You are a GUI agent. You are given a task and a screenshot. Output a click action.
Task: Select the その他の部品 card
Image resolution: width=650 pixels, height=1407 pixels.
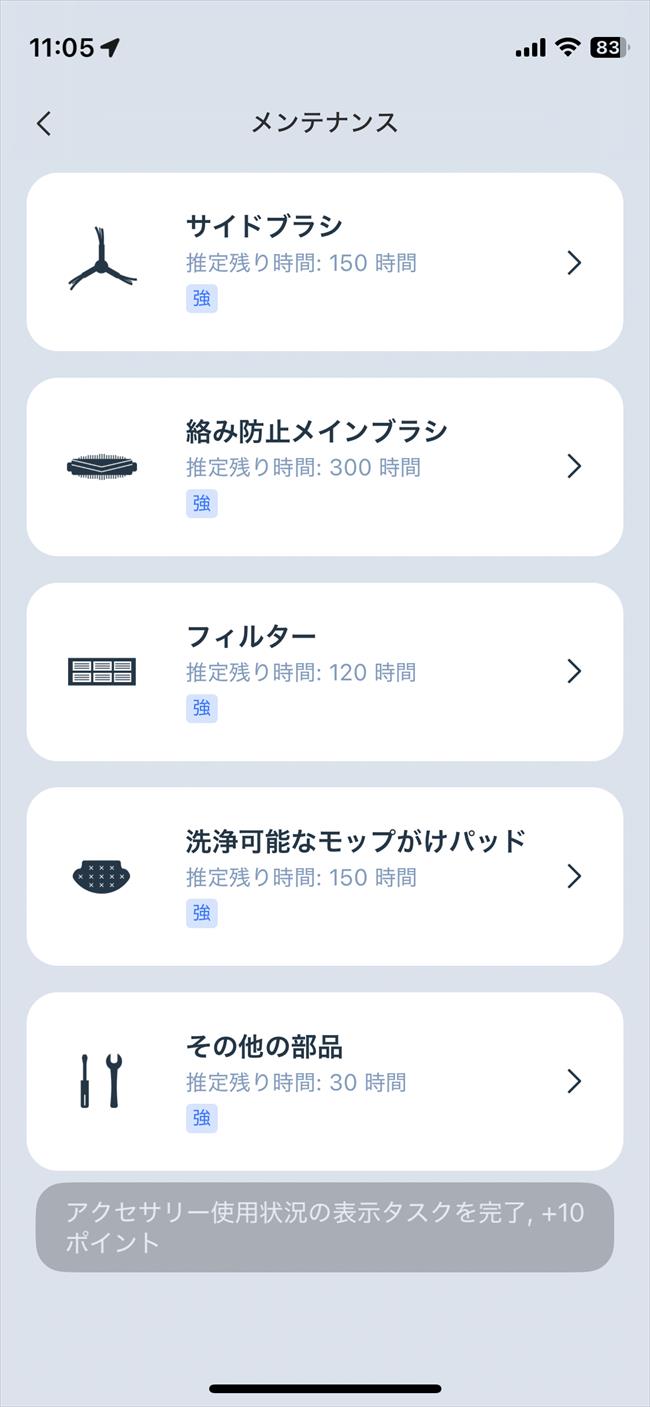click(324, 1081)
